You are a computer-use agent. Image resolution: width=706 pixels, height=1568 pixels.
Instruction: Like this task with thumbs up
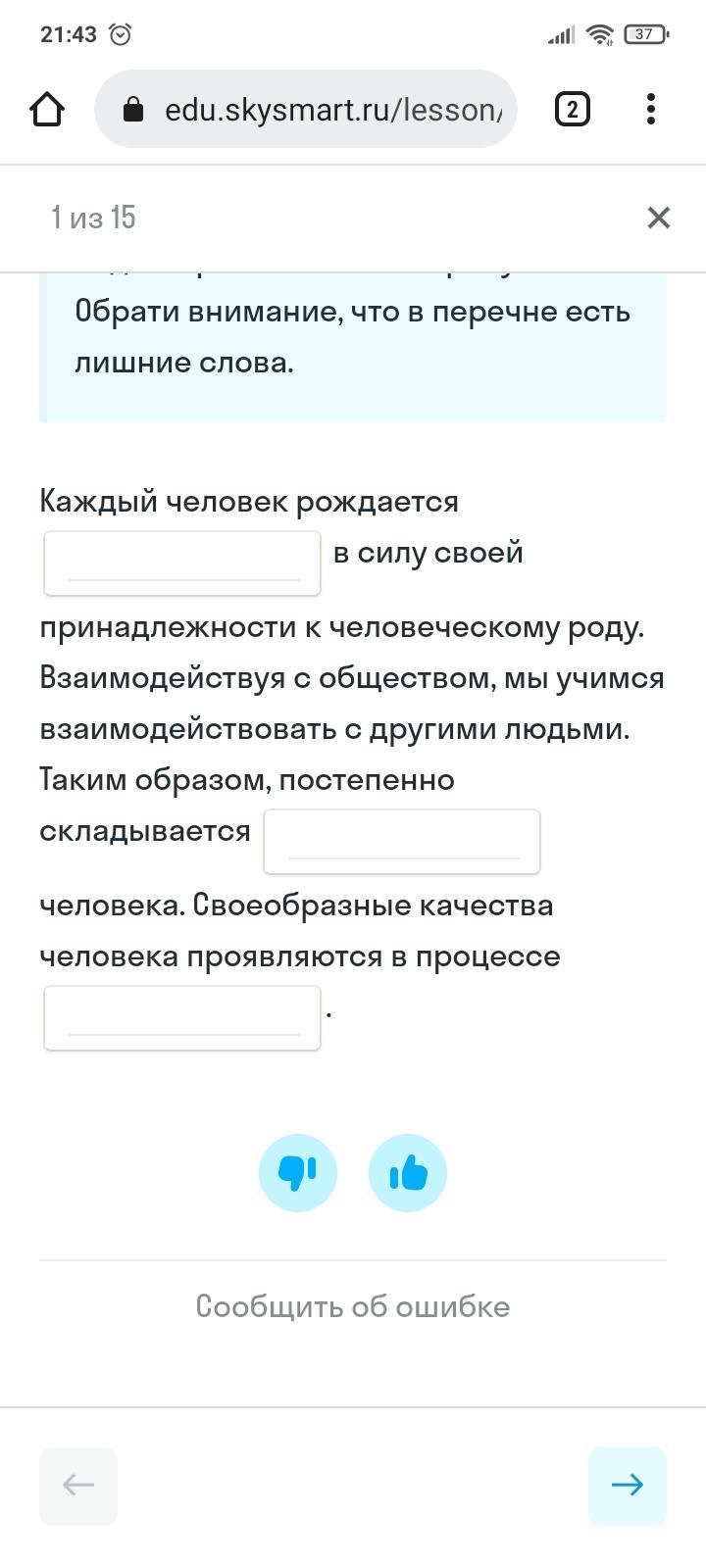(x=408, y=1173)
